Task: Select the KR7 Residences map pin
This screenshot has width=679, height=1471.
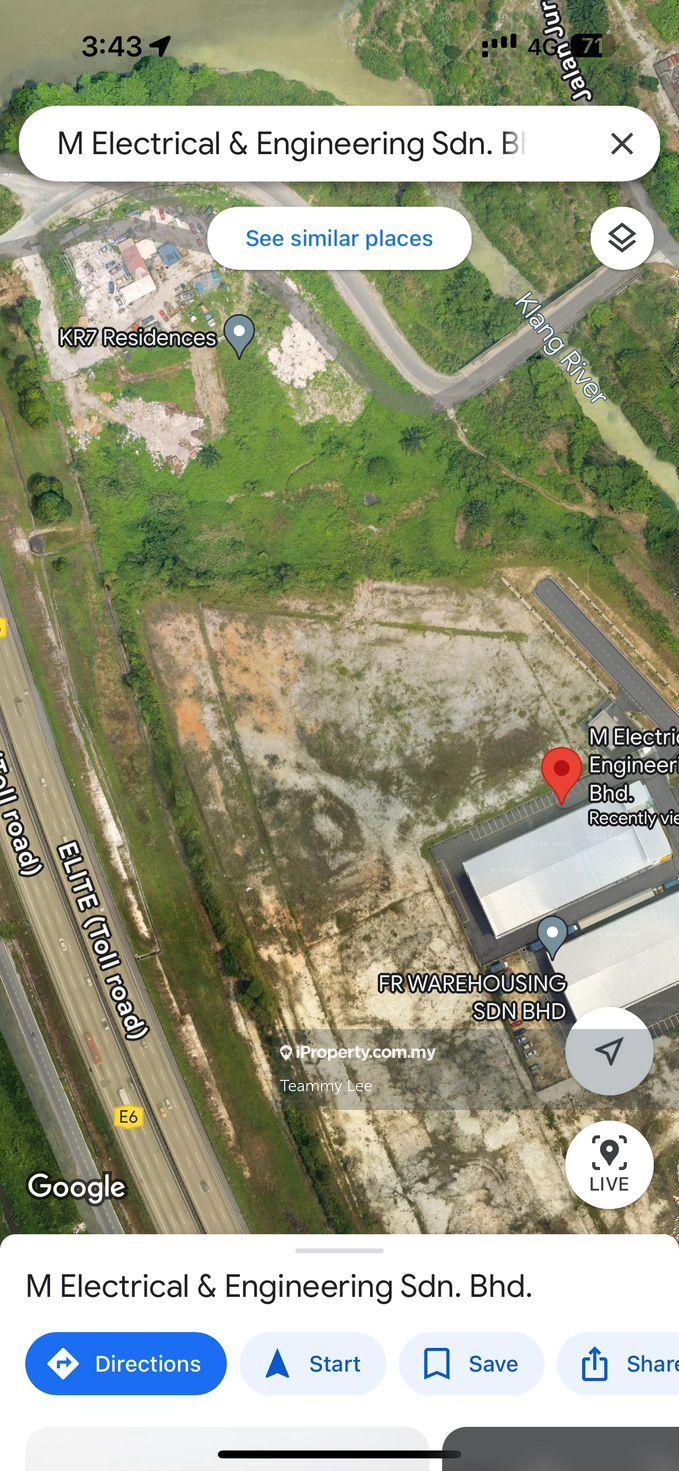Action: click(239, 335)
